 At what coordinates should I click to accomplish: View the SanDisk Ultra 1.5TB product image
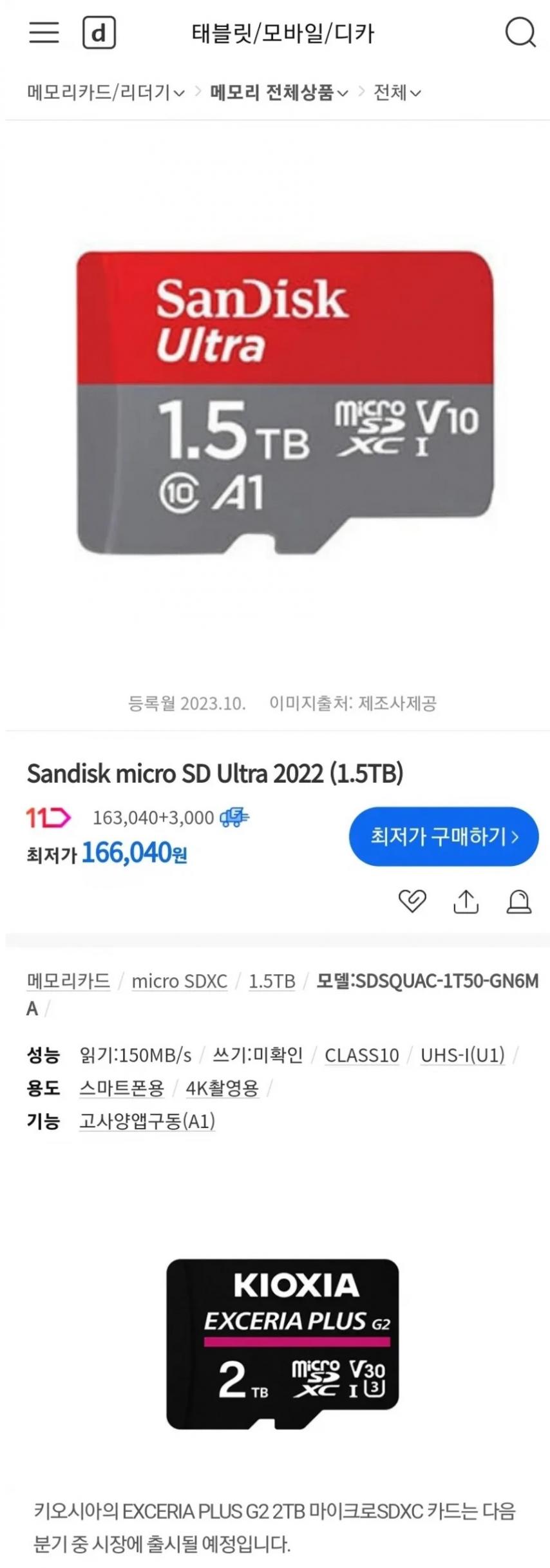285,402
